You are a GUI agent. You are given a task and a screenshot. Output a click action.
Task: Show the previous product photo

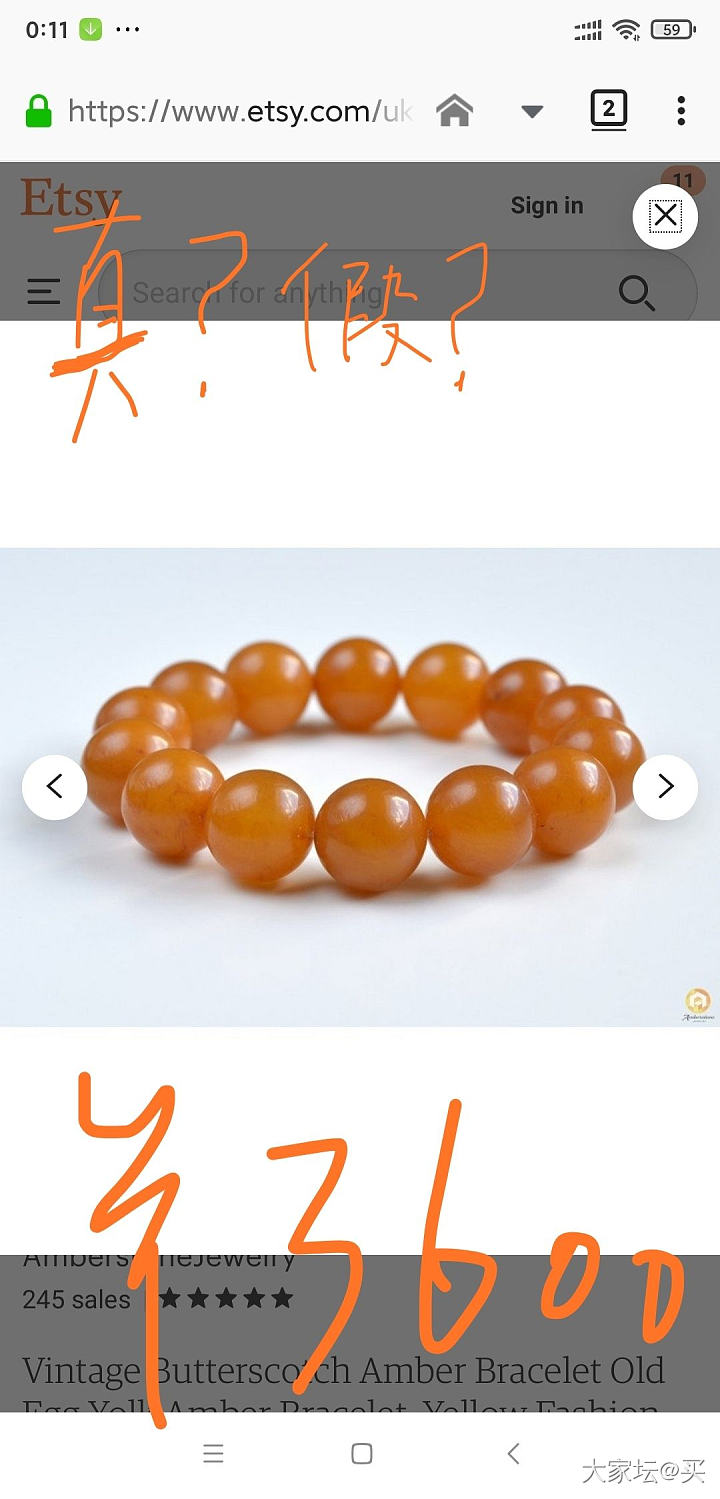[x=55, y=787]
